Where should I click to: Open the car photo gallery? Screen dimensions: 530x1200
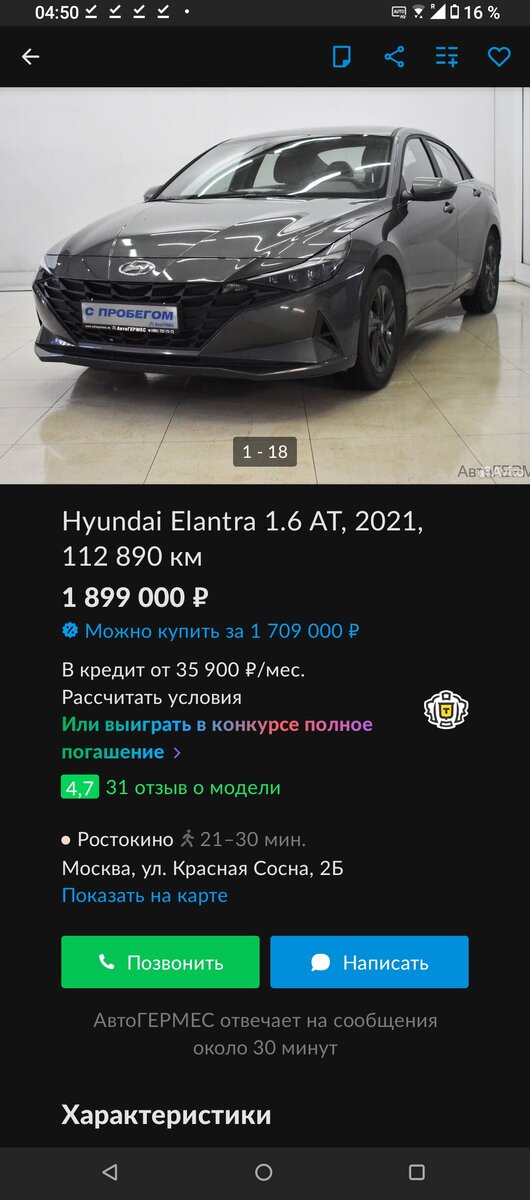pyautogui.click(x=265, y=286)
